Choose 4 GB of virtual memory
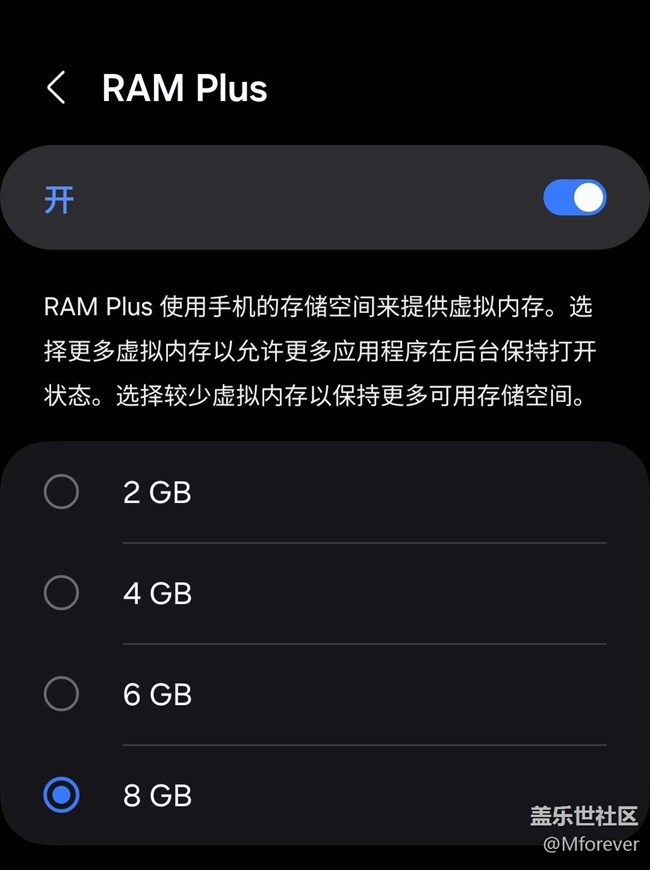 [x=62, y=593]
